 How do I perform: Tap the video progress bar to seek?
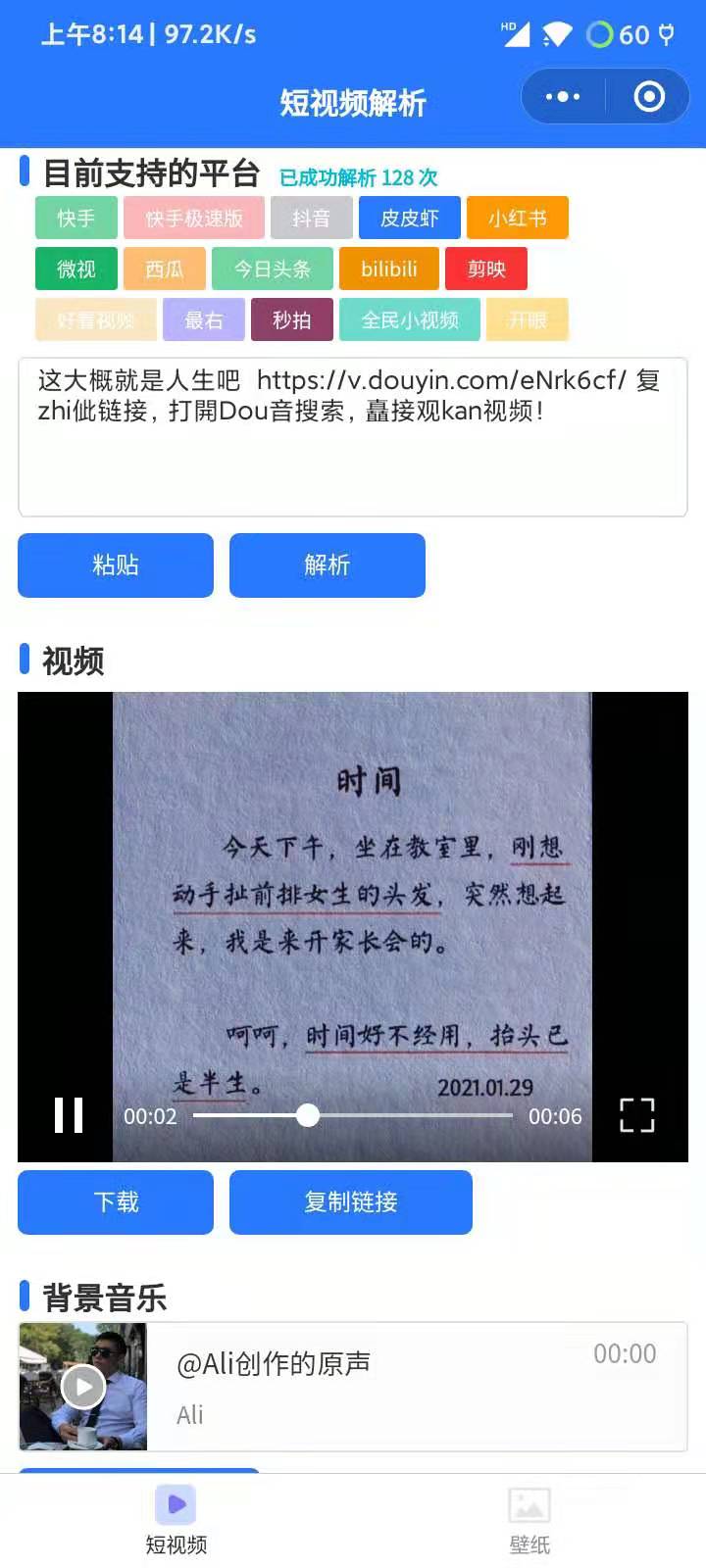click(412, 1115)
